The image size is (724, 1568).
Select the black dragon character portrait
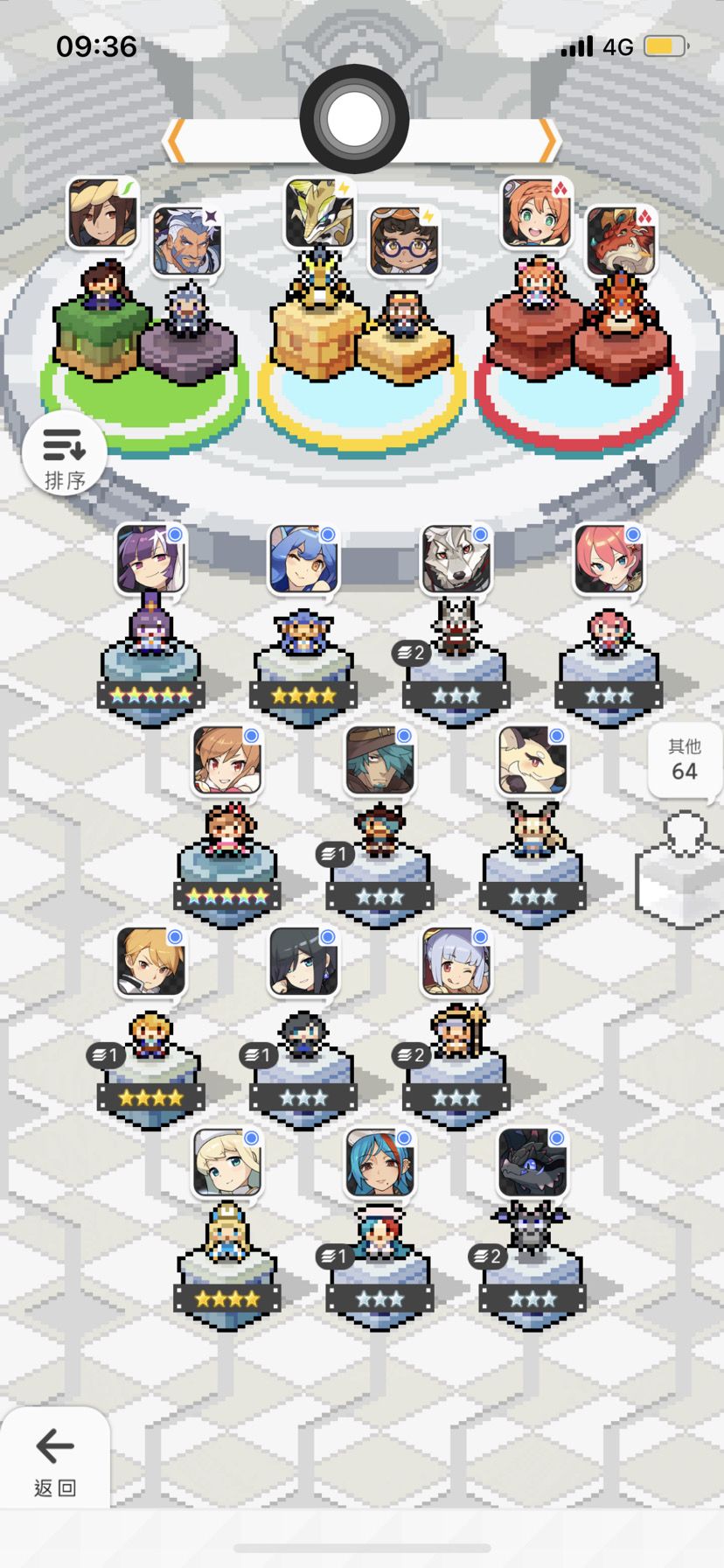tap(533, 1164)
